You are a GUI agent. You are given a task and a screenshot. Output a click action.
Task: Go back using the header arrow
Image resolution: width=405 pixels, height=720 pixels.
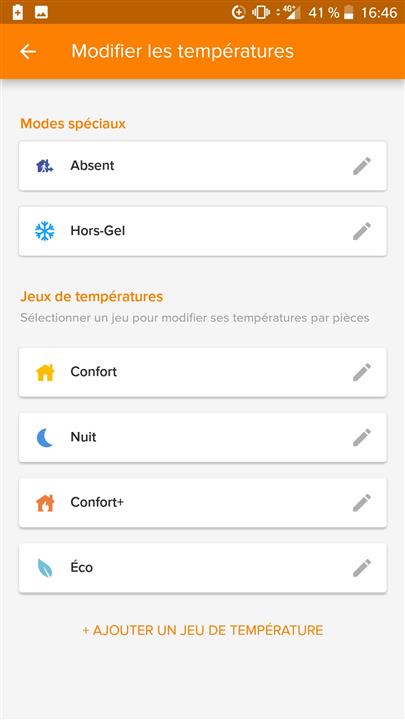pyautogui.click(x=28, y=51)
